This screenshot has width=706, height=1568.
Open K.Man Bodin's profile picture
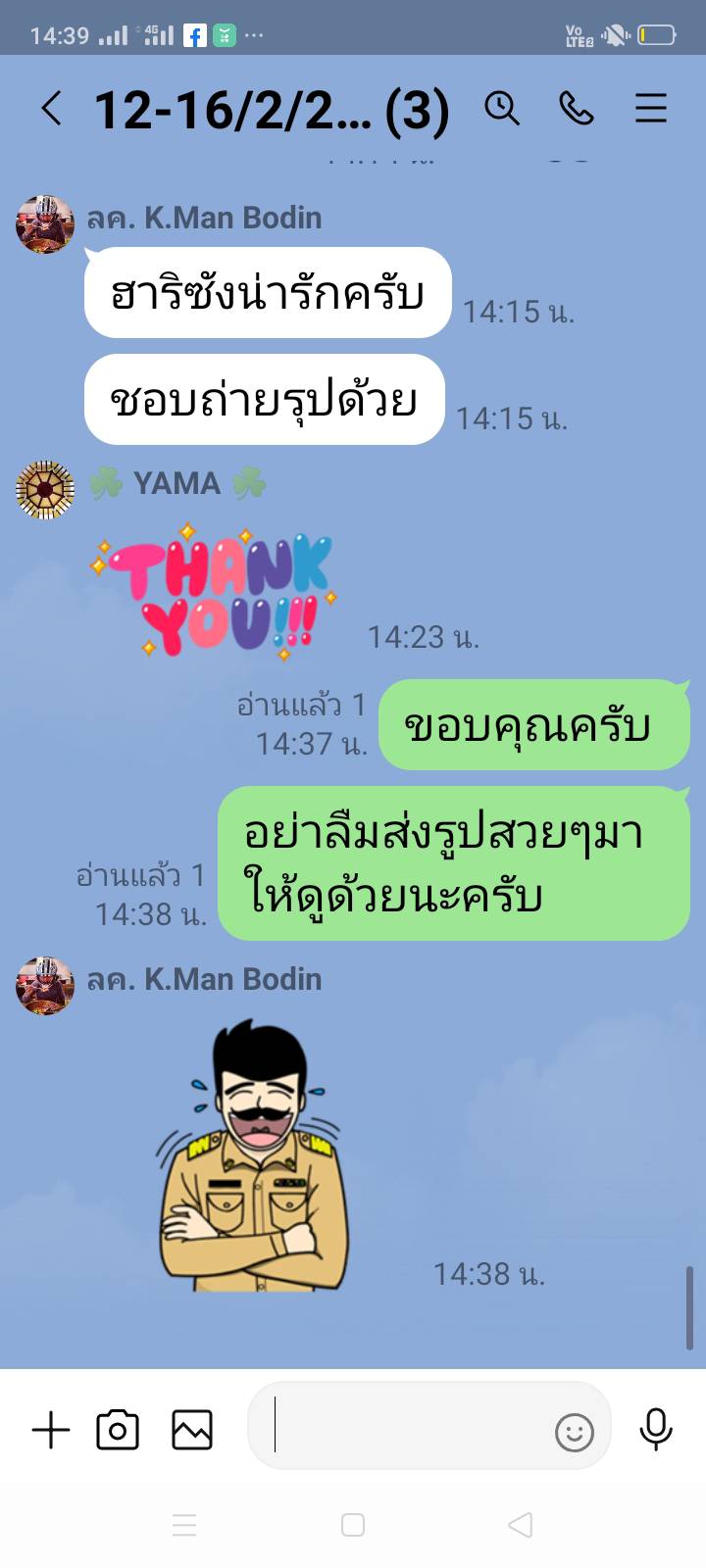[45, 224]
